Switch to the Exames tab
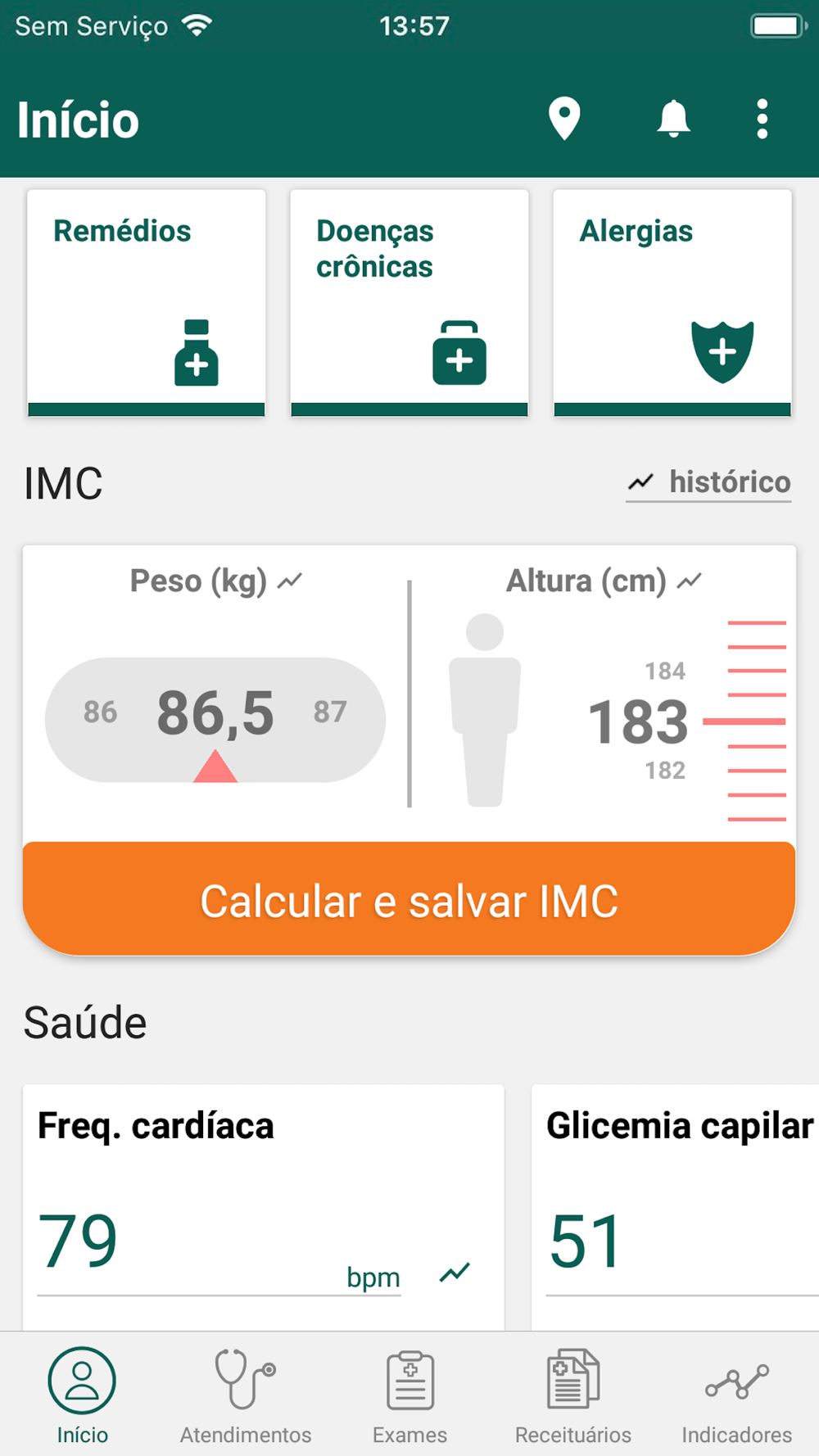The image size is (819, 1456). click(x=409, y=1396)
